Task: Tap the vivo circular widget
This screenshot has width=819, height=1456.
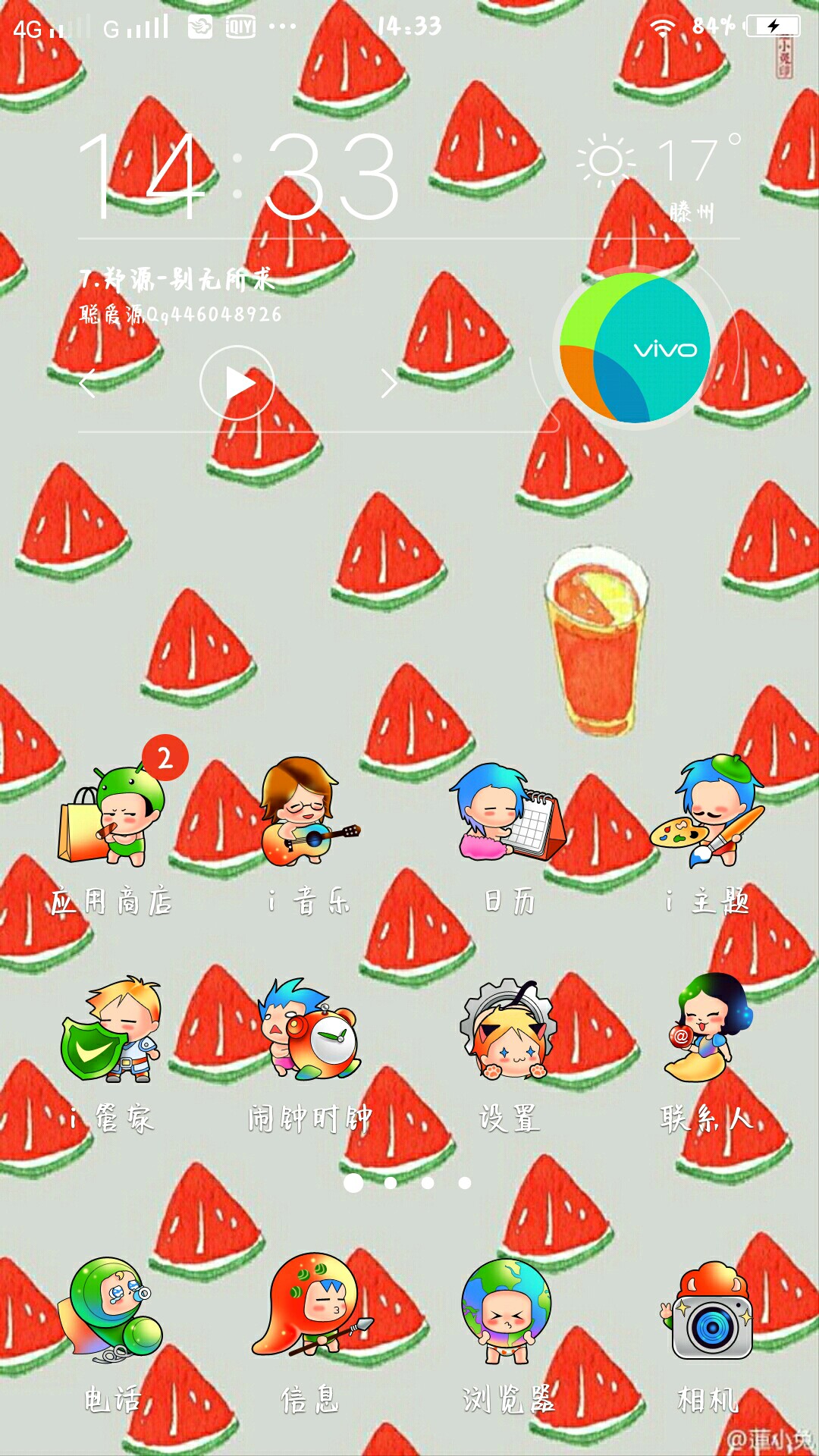Action: coord(635,350)
